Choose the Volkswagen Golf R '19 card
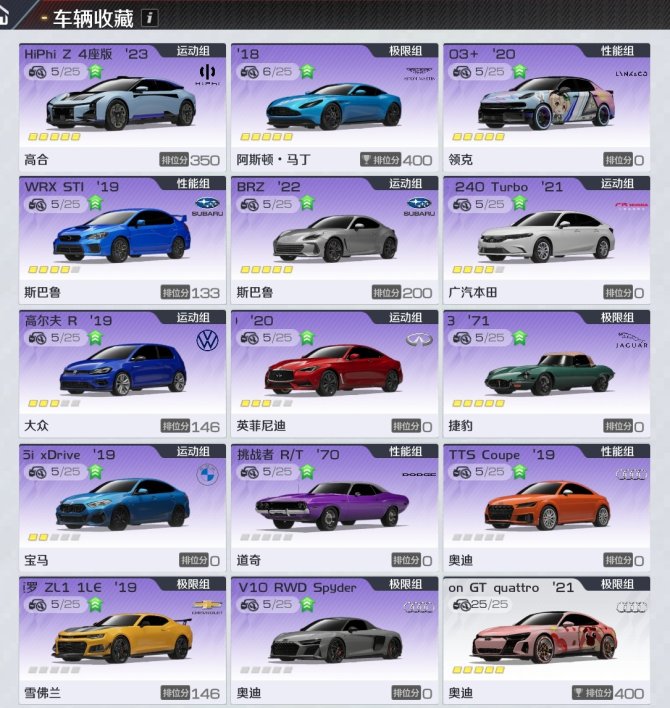The image size is (670, 708). (x=121, y=371)
